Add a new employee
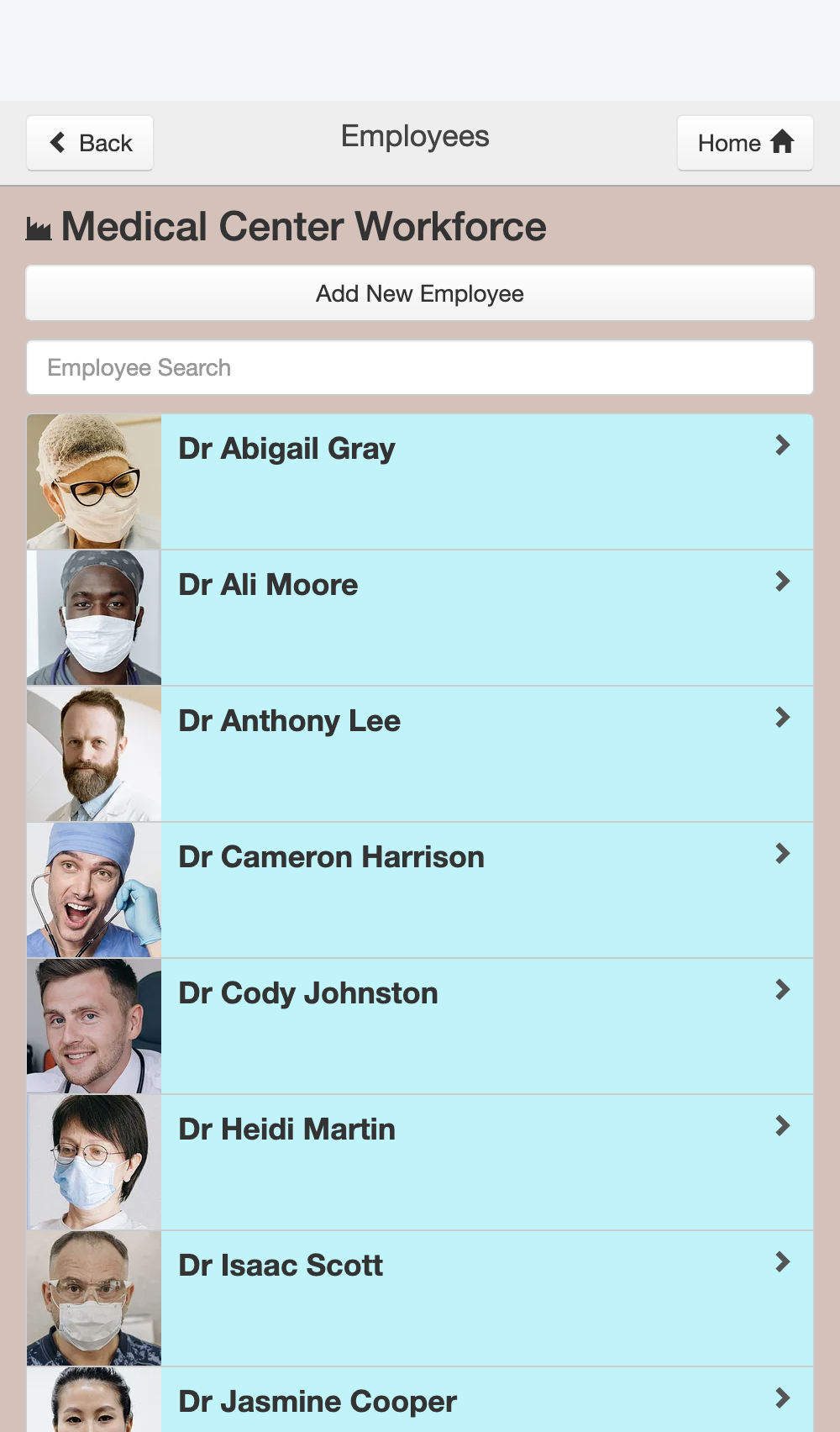The width and height of the screenshot is (840, 1432). click(420, 293)
